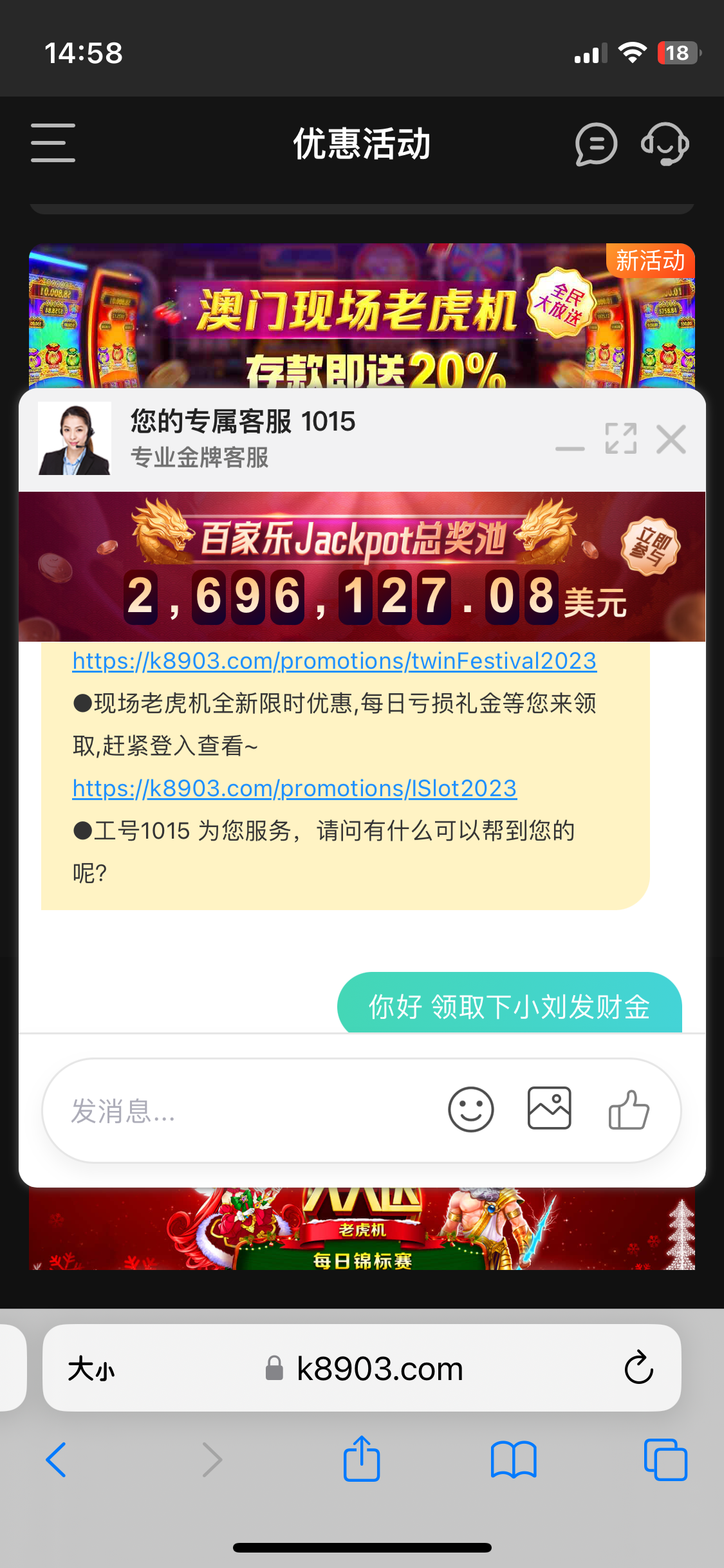Open the hamburger menu

pos(53,143)
